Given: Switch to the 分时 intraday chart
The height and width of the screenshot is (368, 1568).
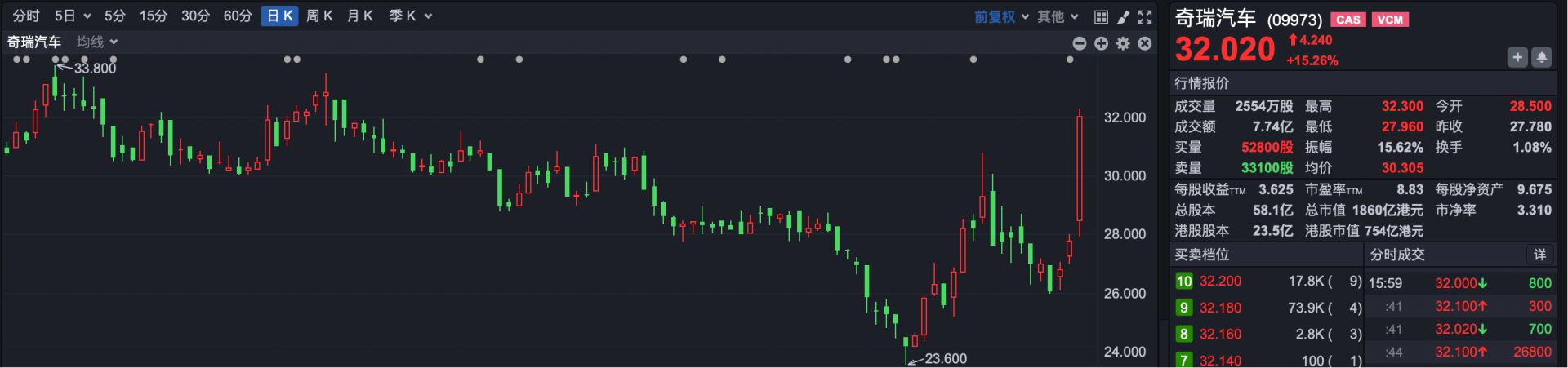Looking at the screenshot, I should coord(26,16).
